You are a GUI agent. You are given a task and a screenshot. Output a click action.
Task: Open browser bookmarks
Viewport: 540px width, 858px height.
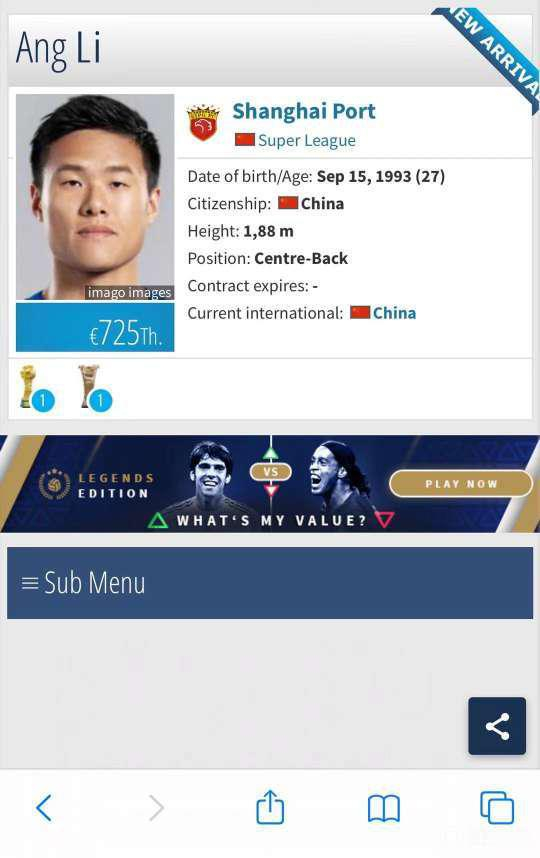pyautogui.click(x=384, y=808)
